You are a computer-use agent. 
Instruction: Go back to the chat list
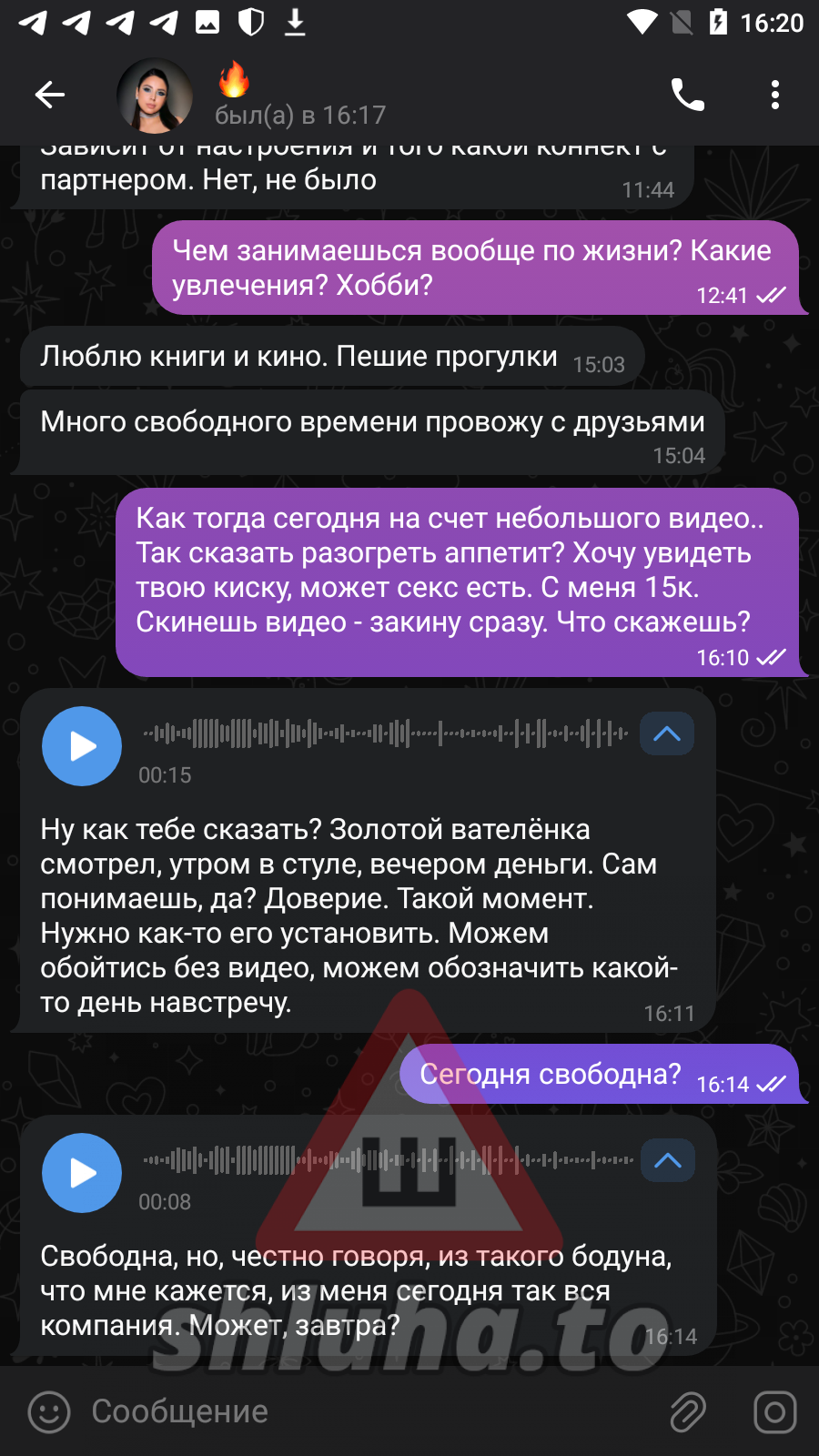[50, 95]
